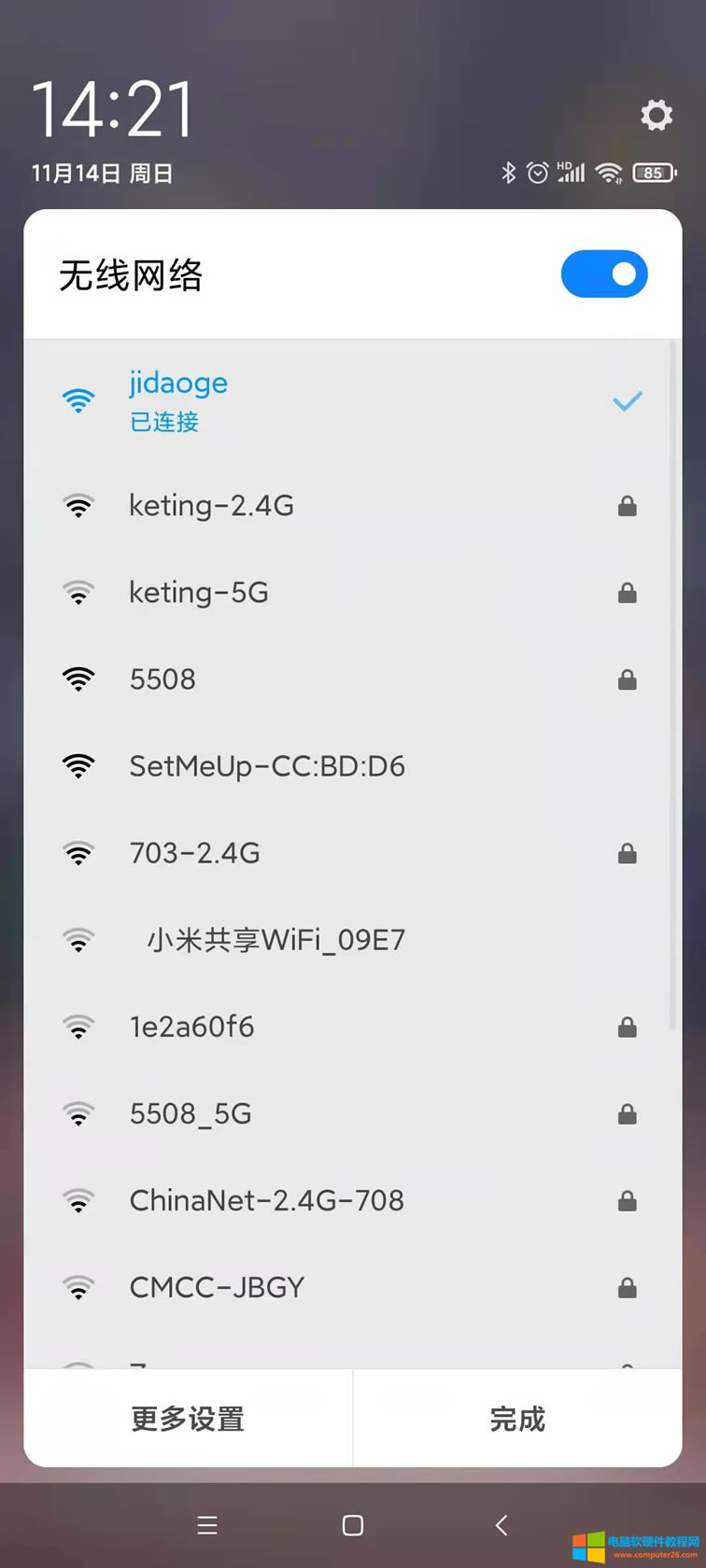Tap 完成 to close the panel

pos(517,1419)
